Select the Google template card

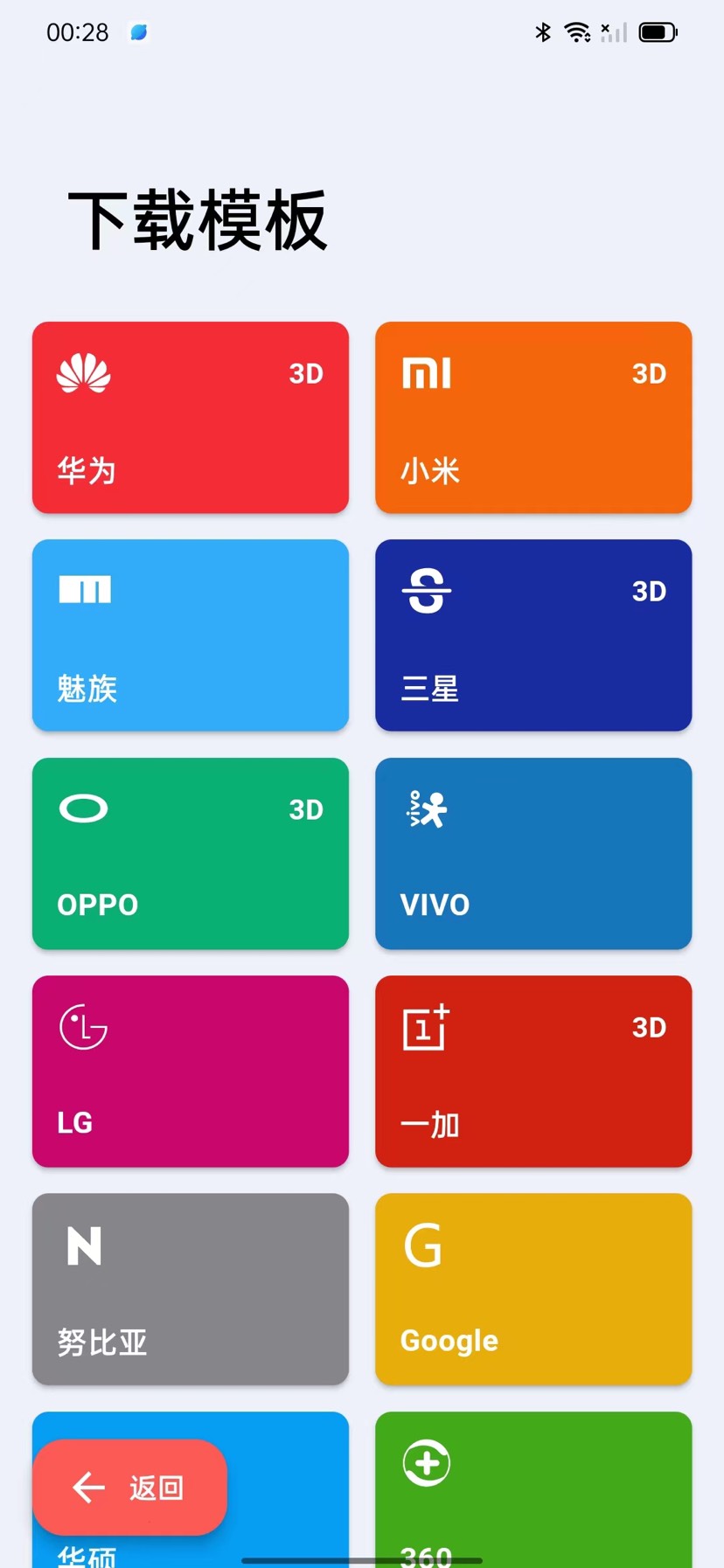tap(533, 1289)
